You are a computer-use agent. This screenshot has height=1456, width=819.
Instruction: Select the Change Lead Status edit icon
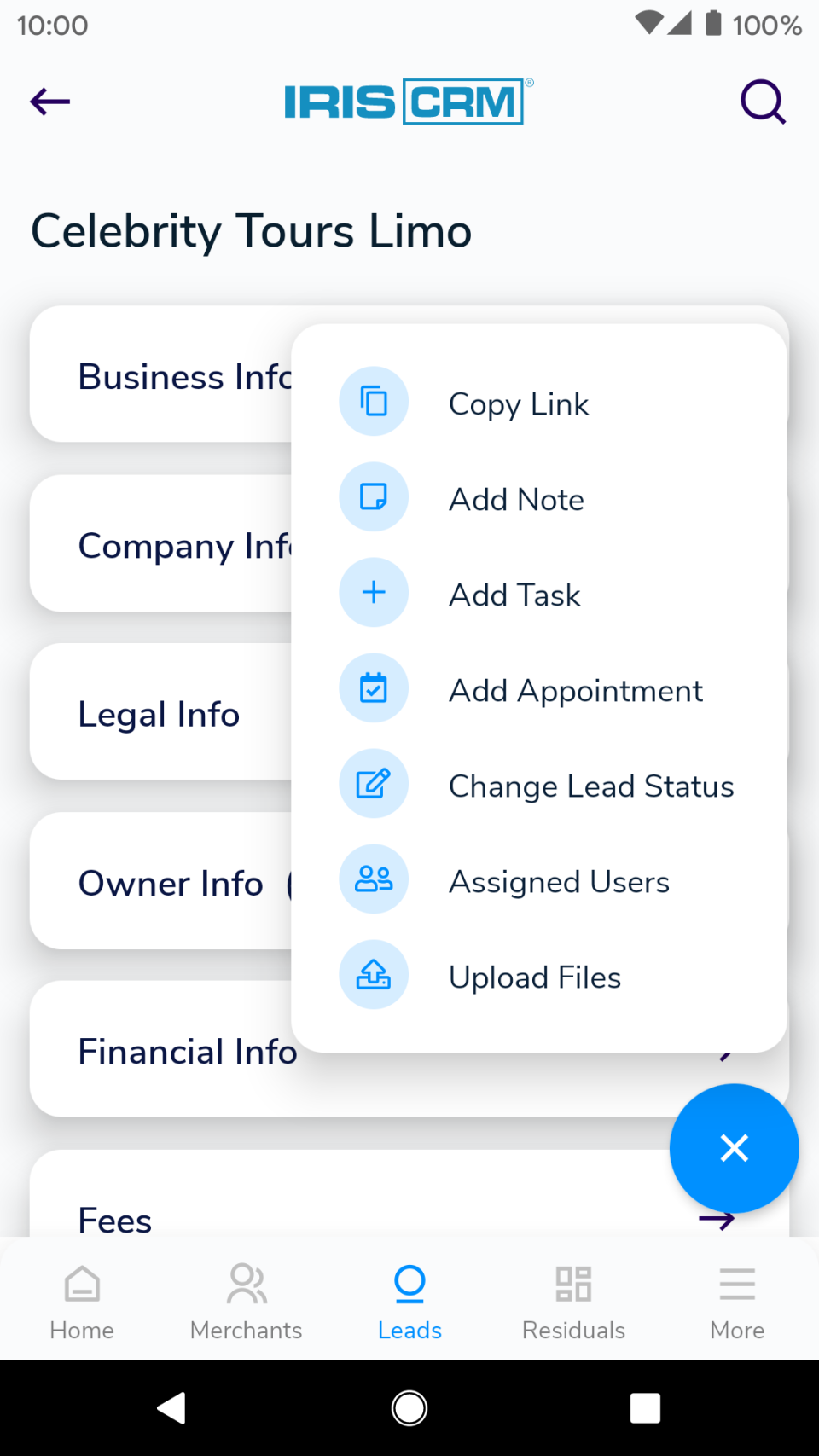pos(374,783)
